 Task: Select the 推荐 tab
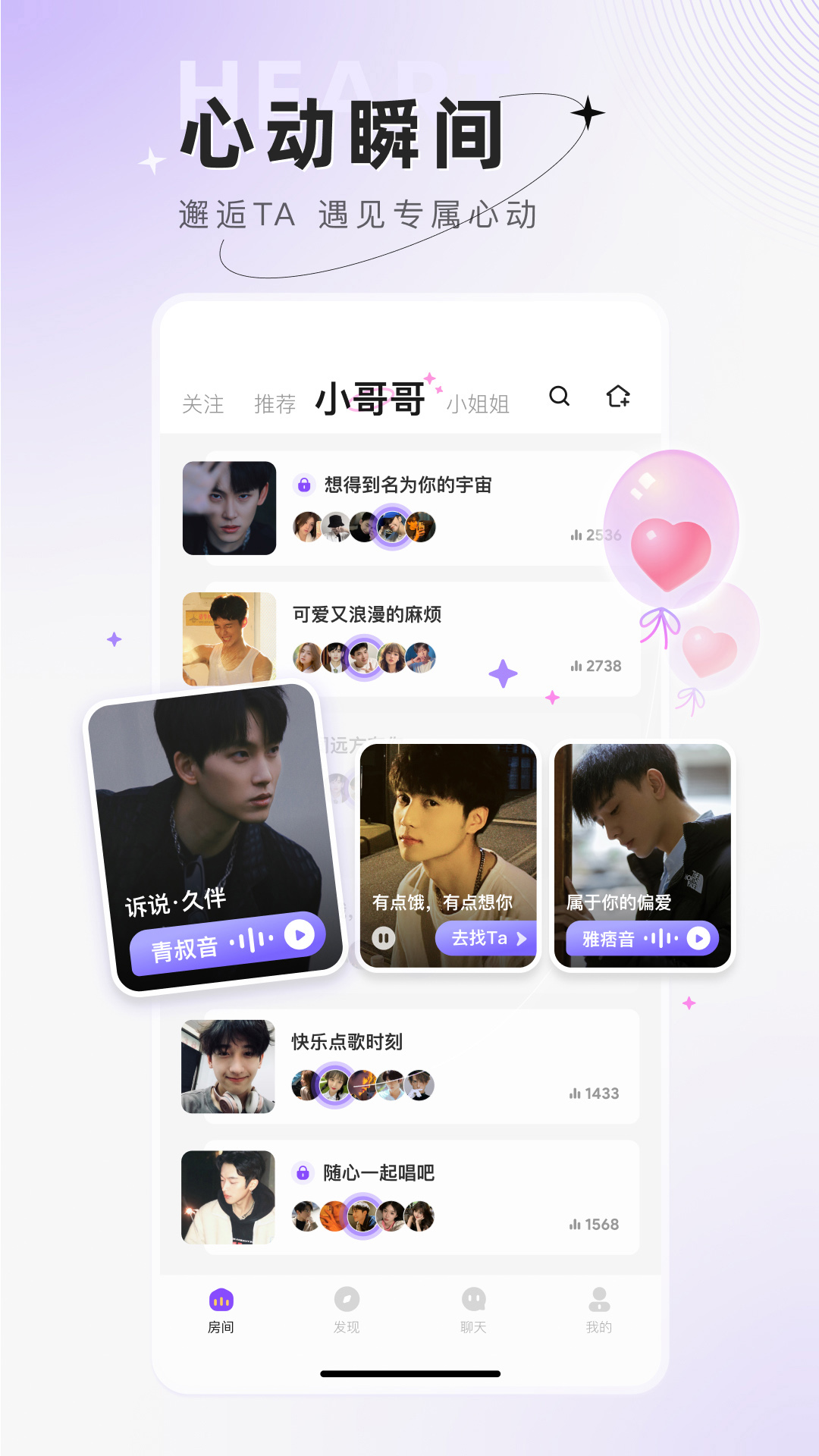pos(274,406)
